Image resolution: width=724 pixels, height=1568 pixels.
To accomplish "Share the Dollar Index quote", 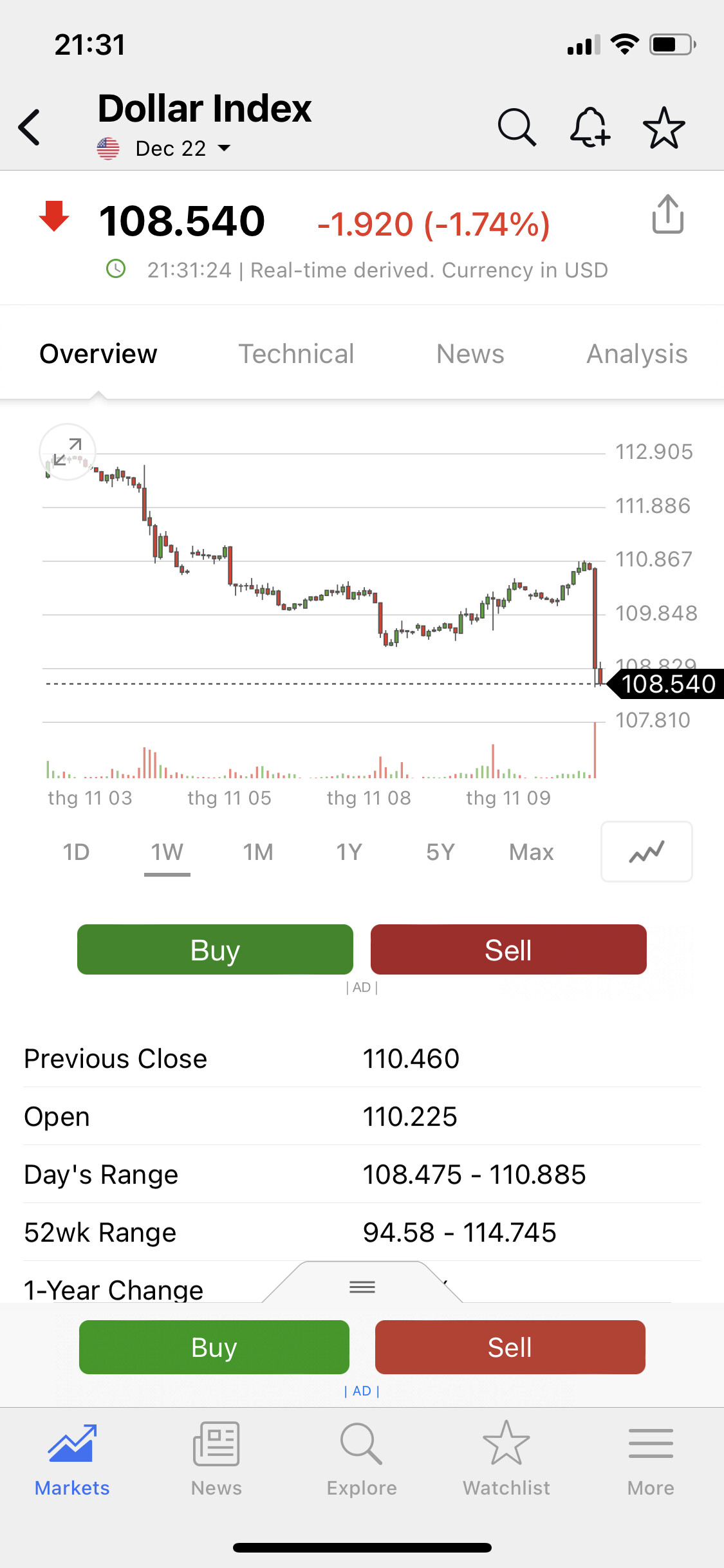I will pyautogui.click(x=667, y=214).
